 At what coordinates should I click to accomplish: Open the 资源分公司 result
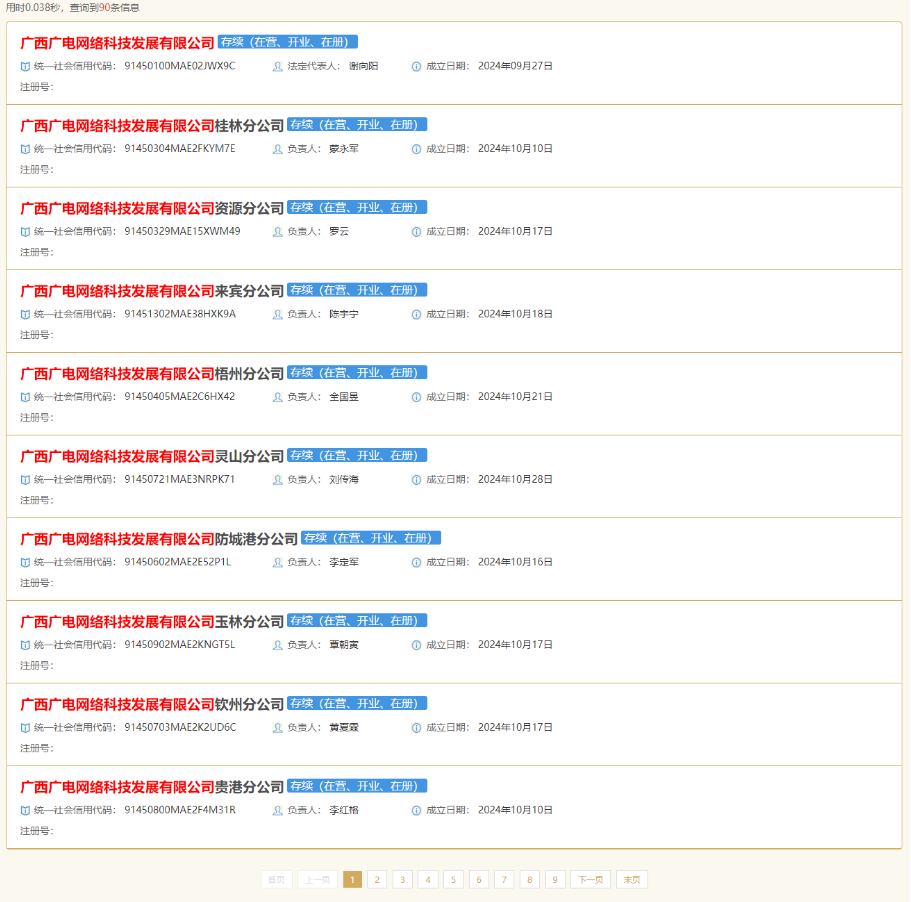click(x=152, y=209)
